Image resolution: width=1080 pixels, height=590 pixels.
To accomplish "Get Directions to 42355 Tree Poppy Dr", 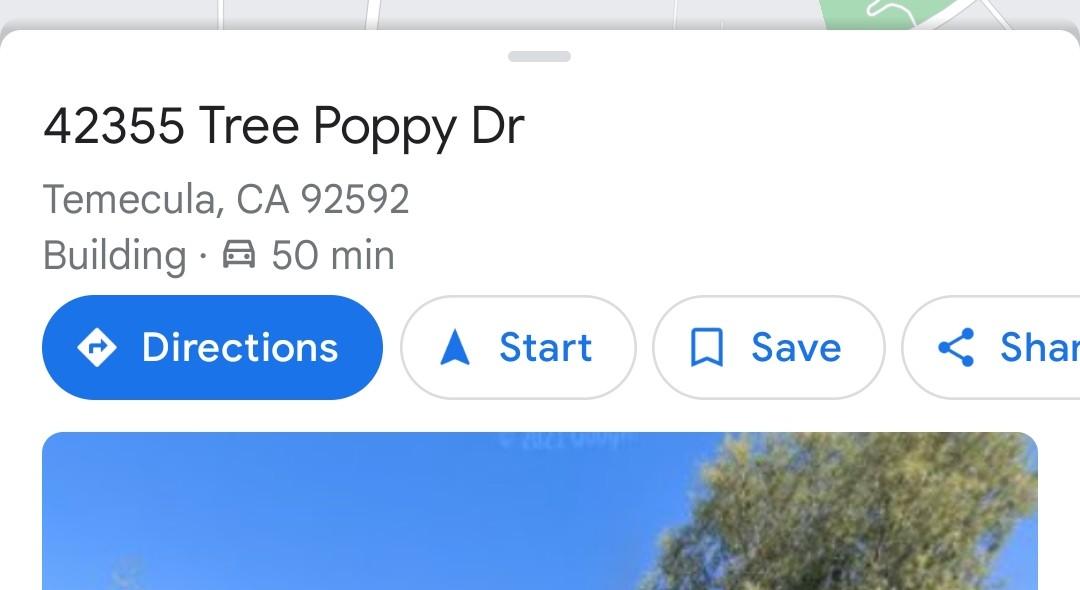I will [x=212, y=348].
